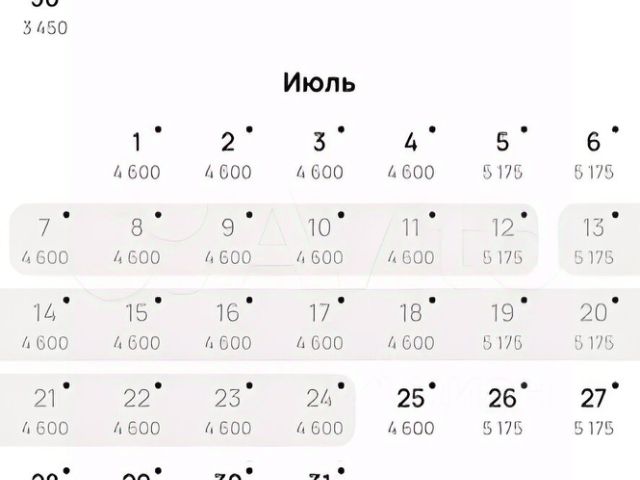The height and width of the screenshot is (480, 640).
Task: Pick July 27 priced at 5 175
Action: click(x=593, y=410)
